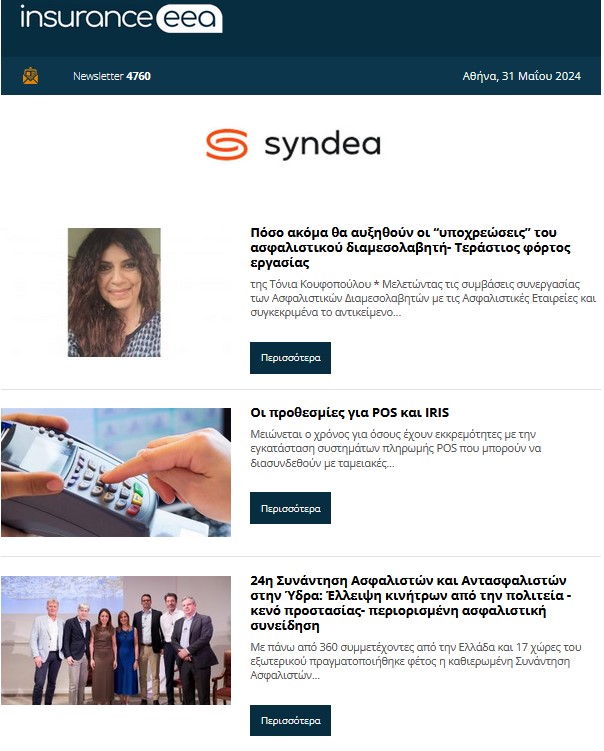Tap Περισσότερα under the POS και IRIS article
Screen dimensions: 604x751
pyautogui.click(x=290, y=508)
